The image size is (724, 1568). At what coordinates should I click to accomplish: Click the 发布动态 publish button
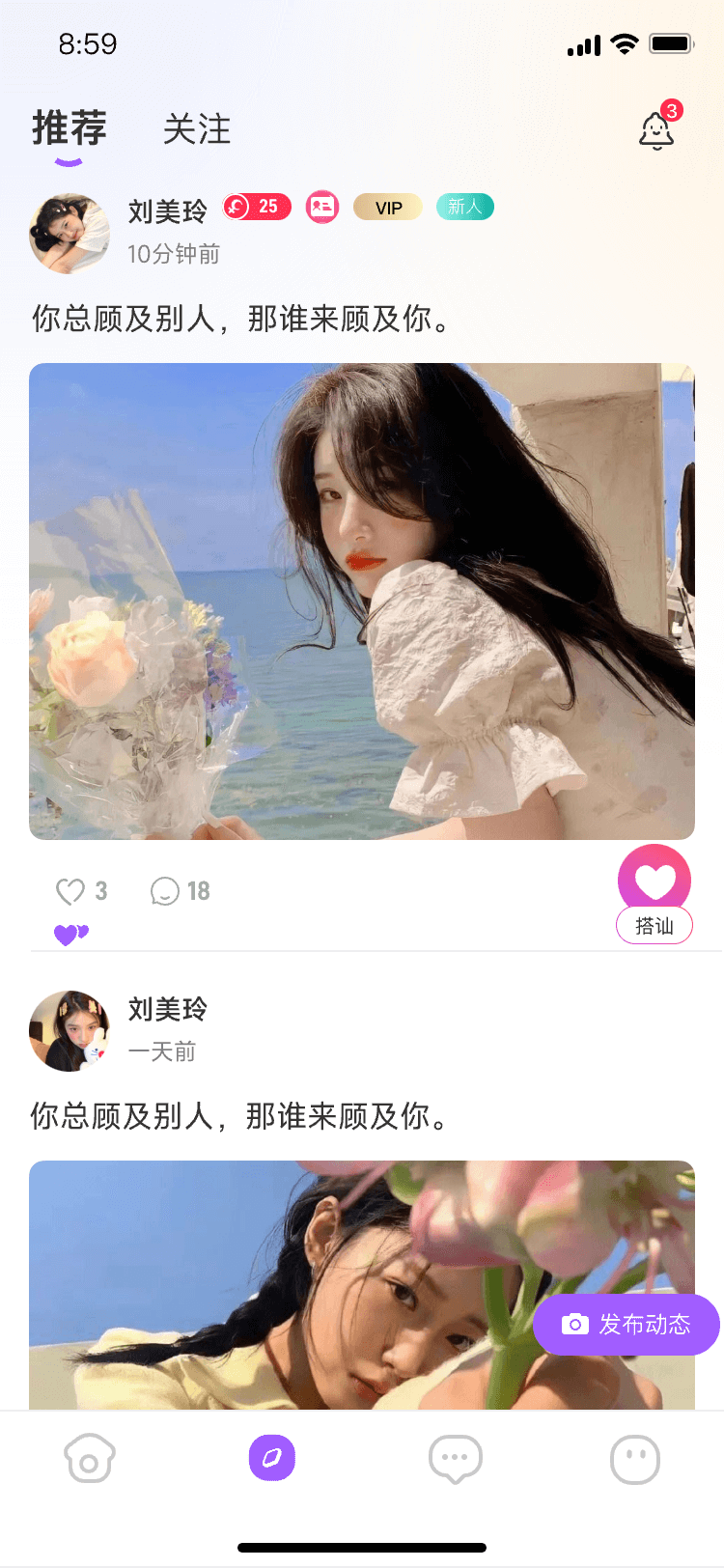coord(626,1324)
